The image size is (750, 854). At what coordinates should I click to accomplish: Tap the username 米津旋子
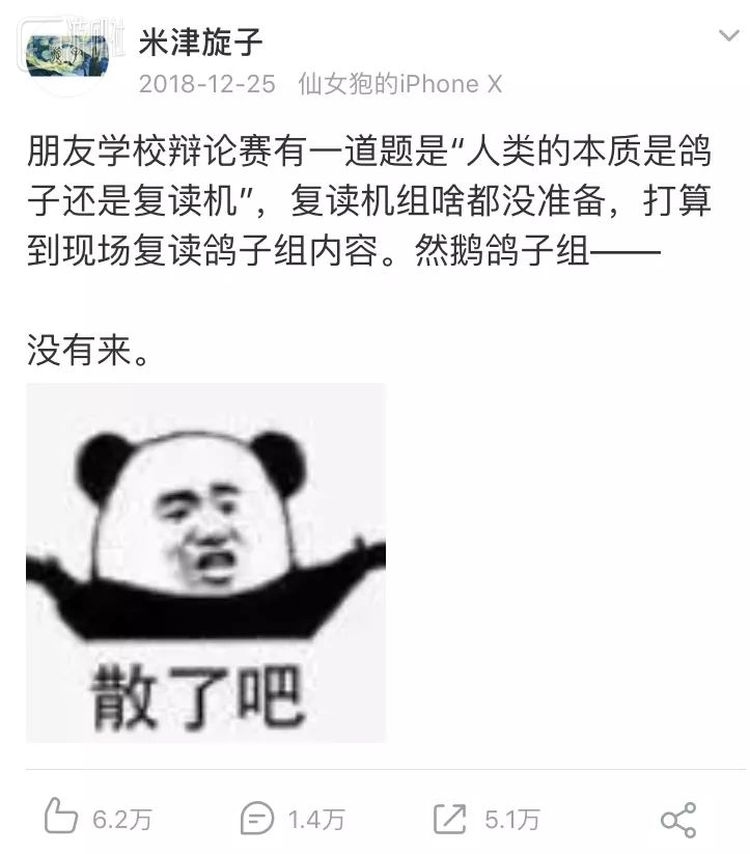click(200, 42)
